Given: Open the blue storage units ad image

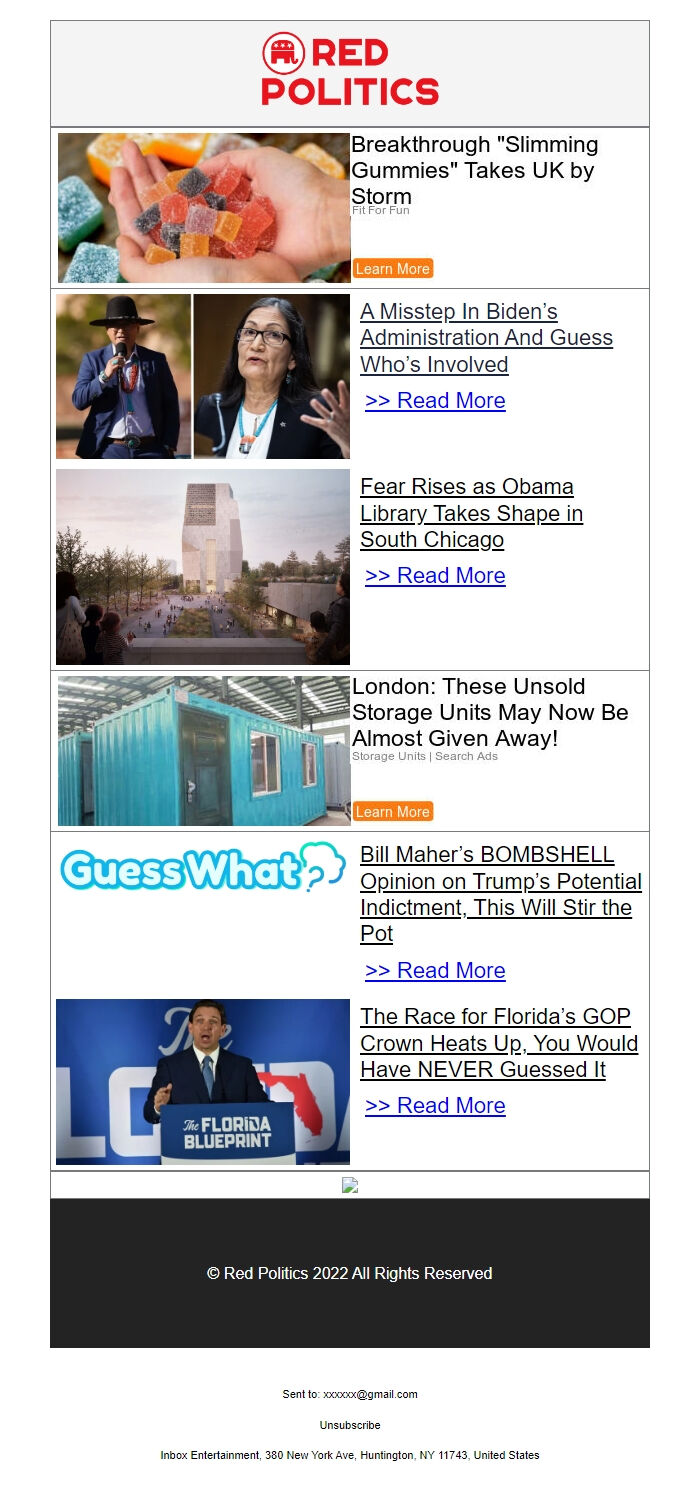Looking at the screenshot, I should (204, 751).
